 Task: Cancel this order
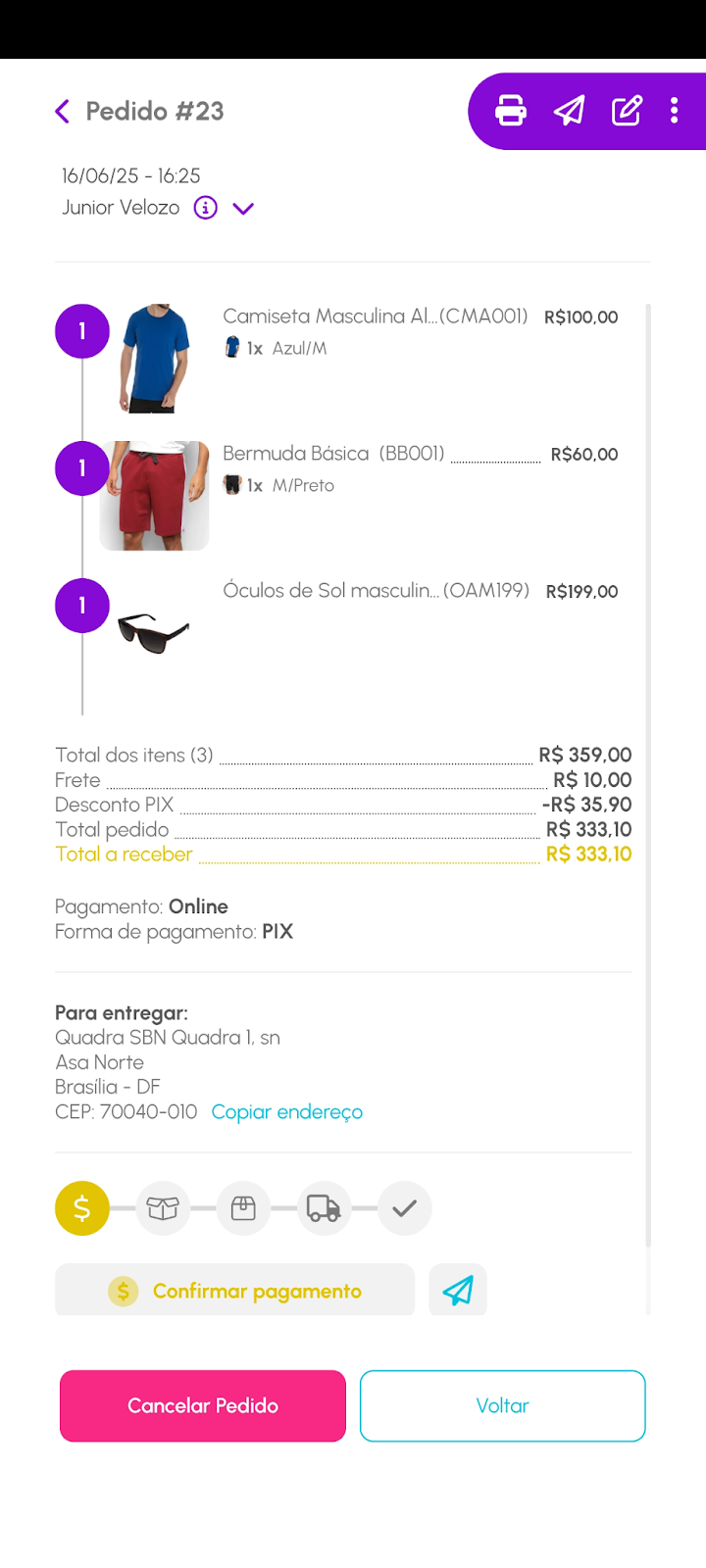point(203,1406)
